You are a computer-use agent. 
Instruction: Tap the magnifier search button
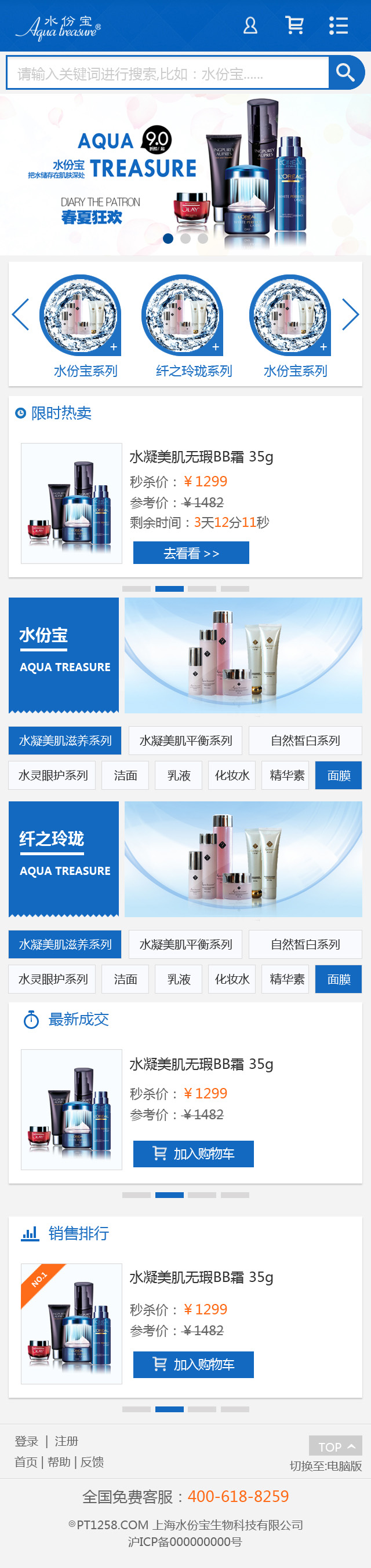point(345,73)
